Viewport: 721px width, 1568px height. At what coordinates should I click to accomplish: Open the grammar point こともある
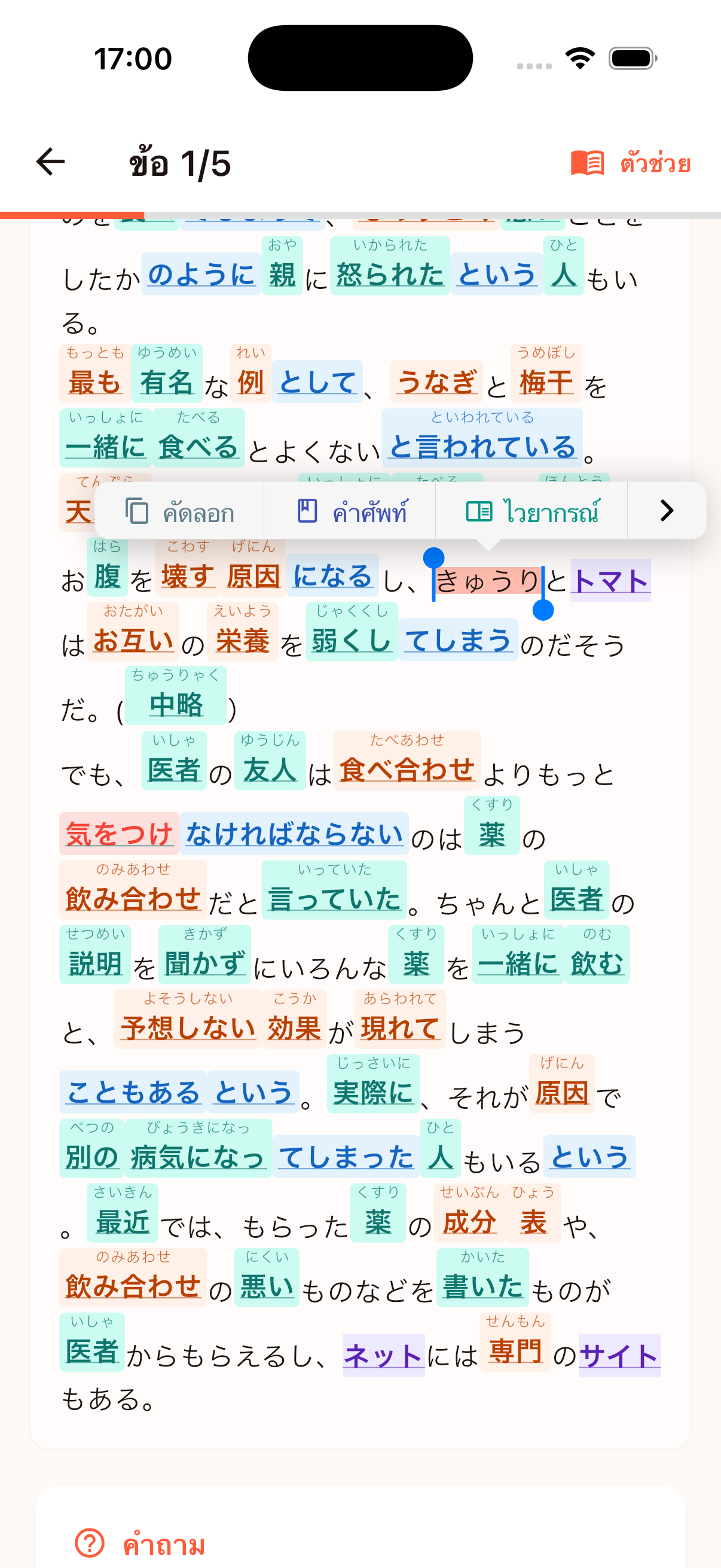click(133, 1091)
